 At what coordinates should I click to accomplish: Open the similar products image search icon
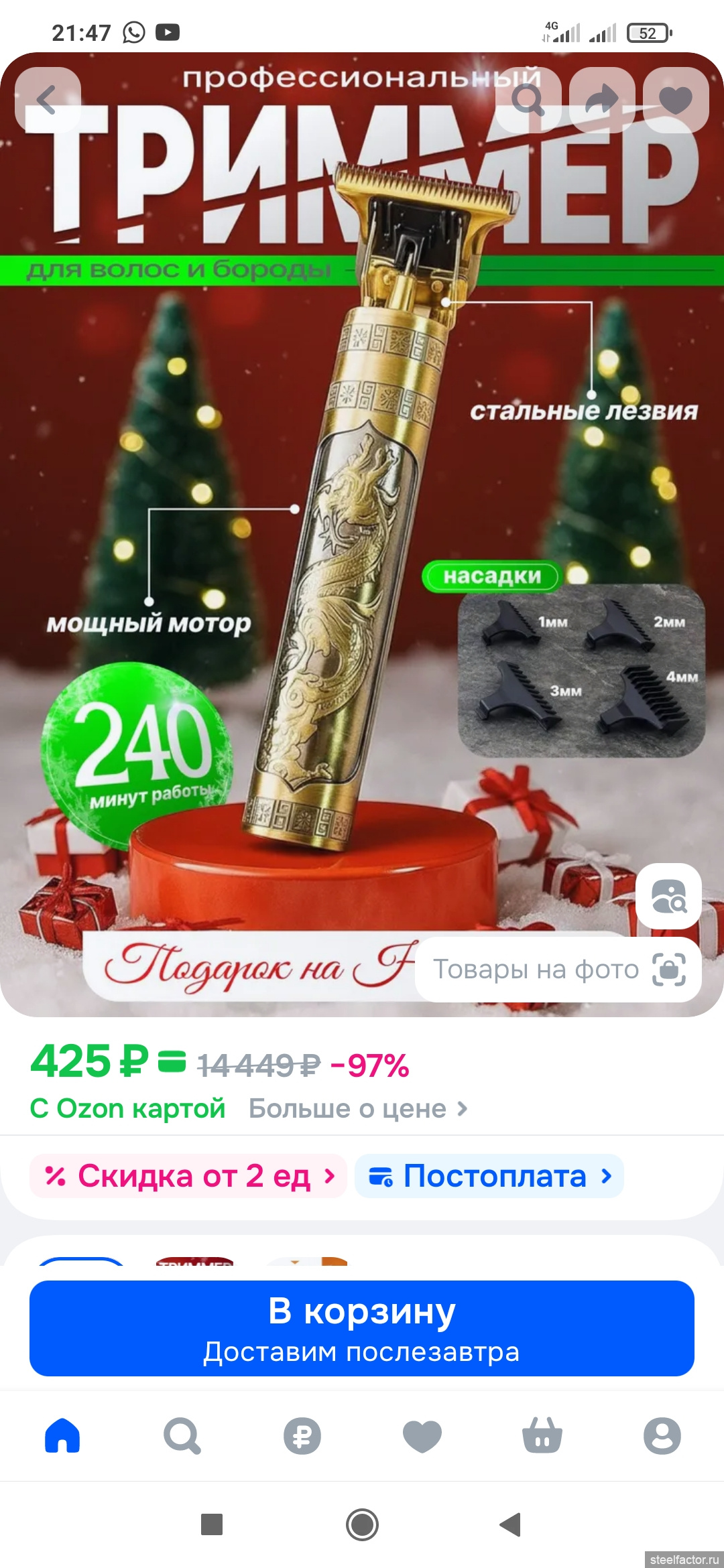[x=668, y=897]
